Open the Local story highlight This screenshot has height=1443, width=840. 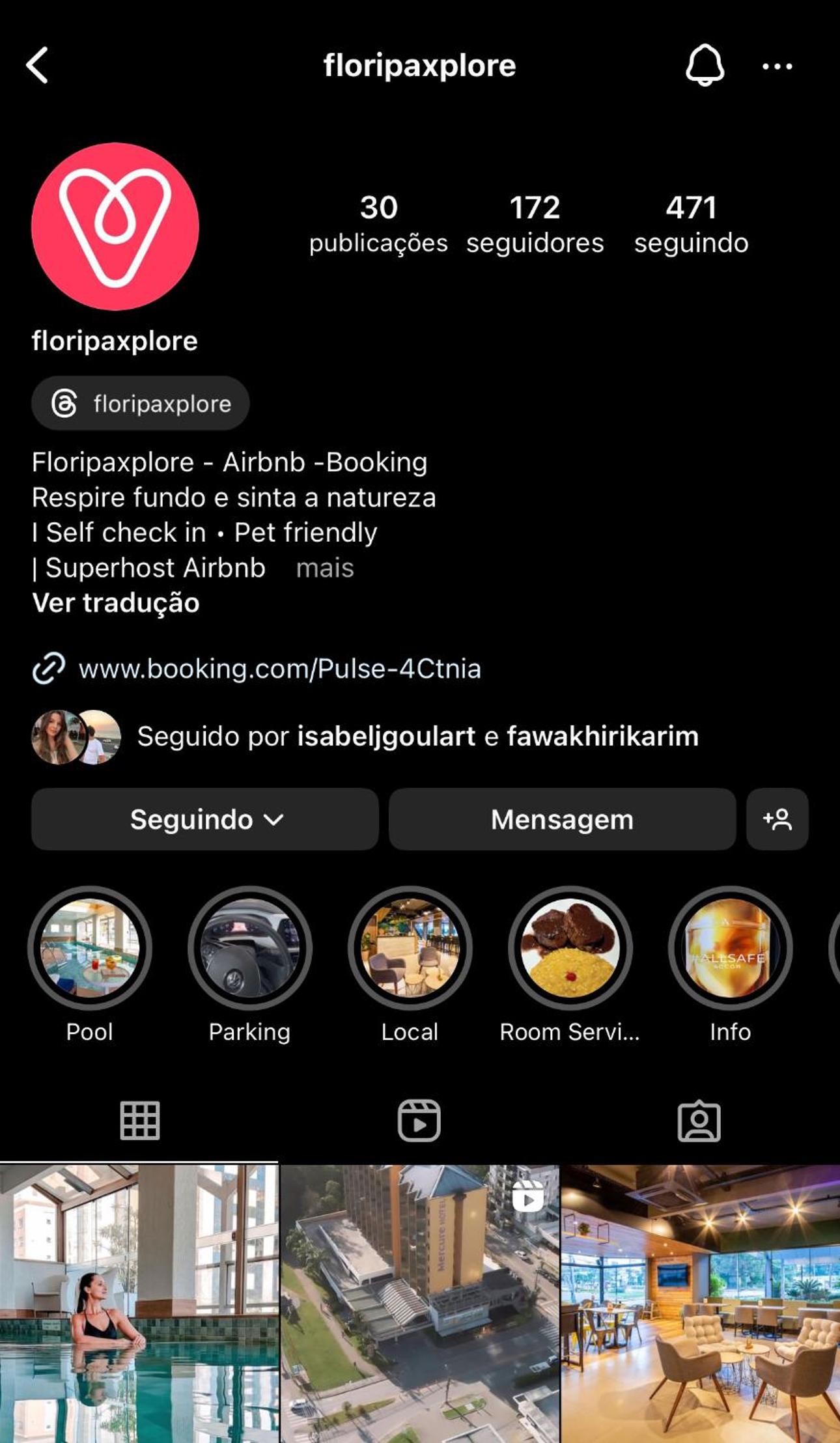[x=410, y=948]
